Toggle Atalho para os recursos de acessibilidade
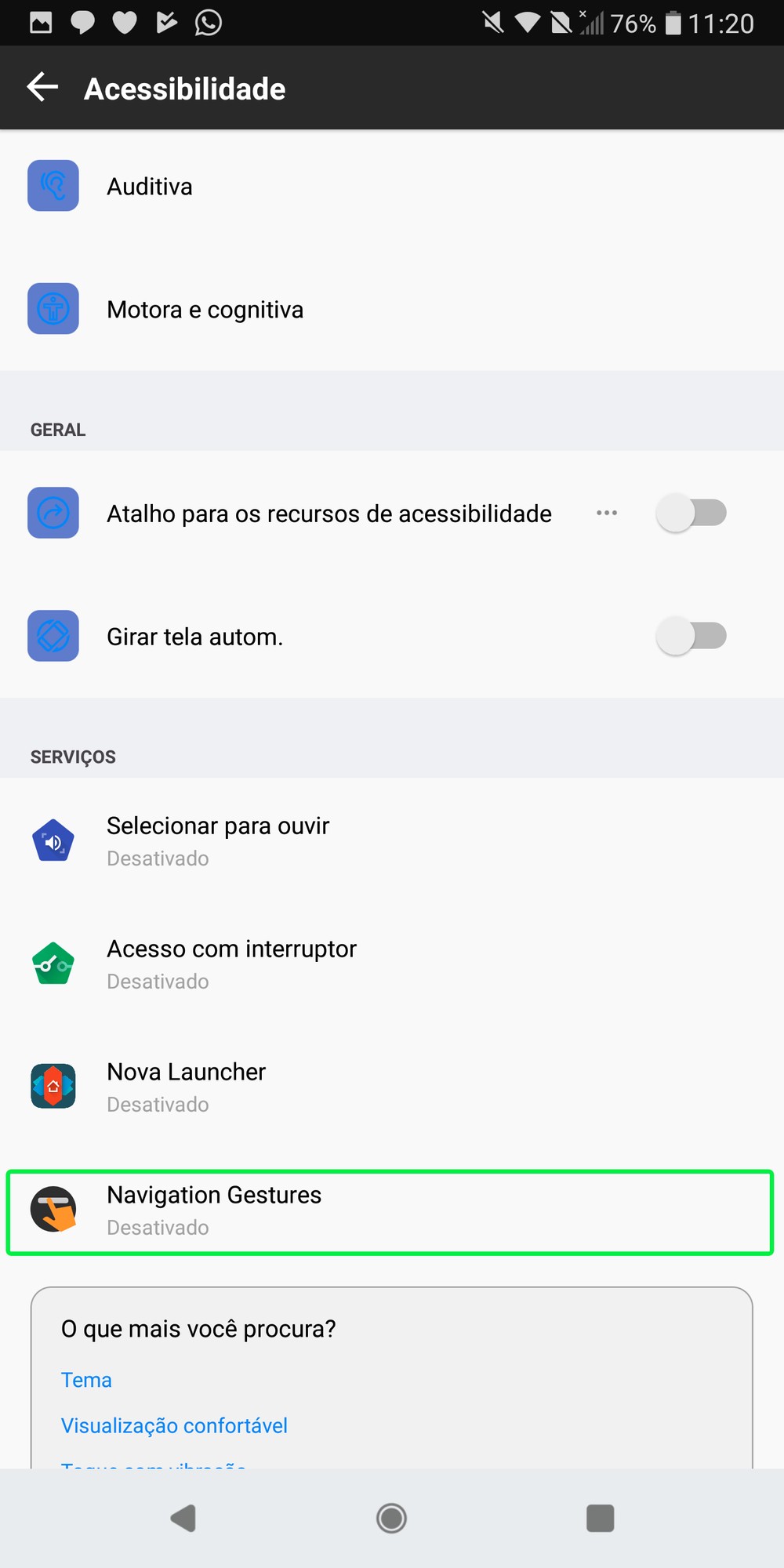 point(691,513)
